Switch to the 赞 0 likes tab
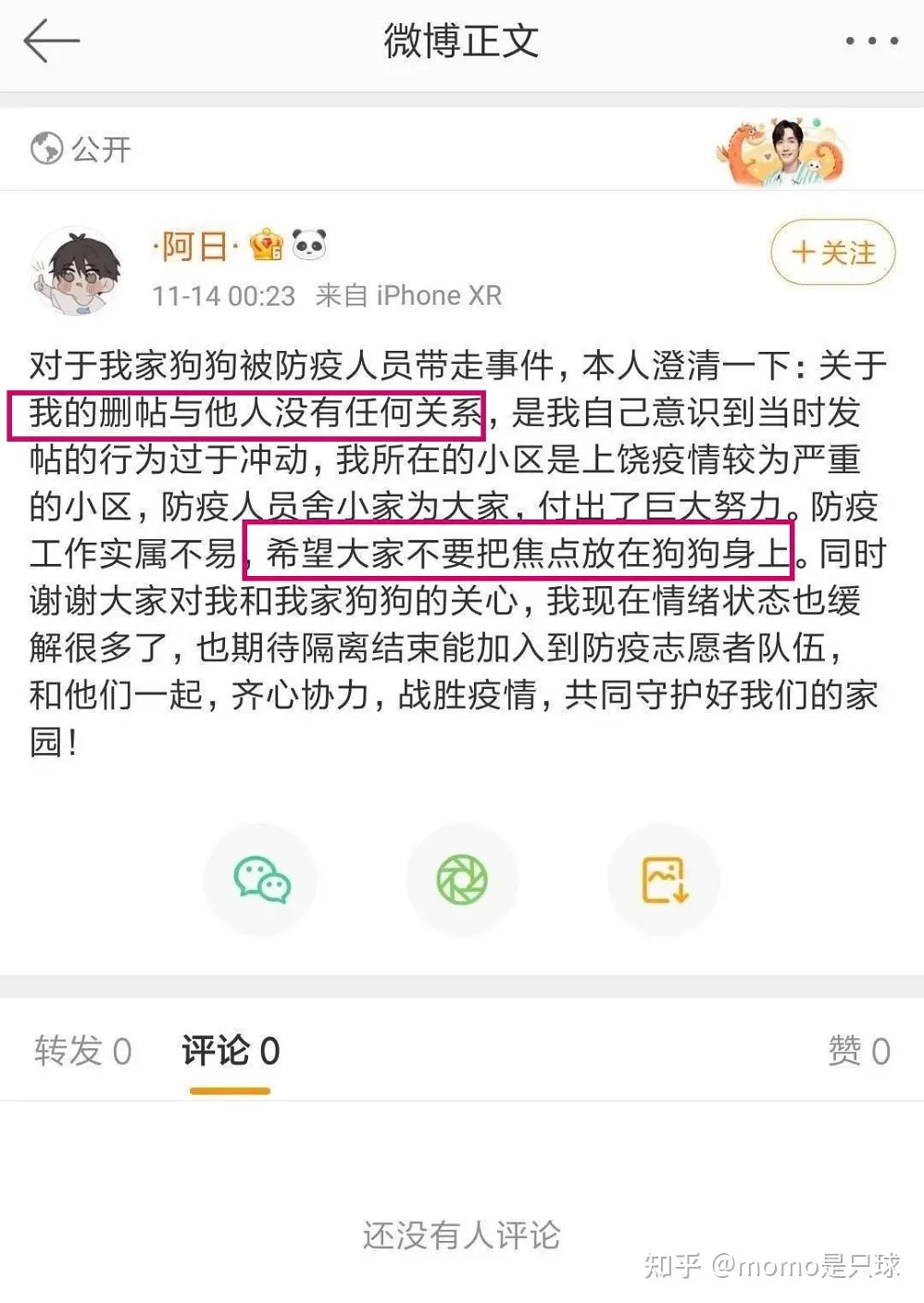Screen dimensions: 924x1303 click(858, 1051)
